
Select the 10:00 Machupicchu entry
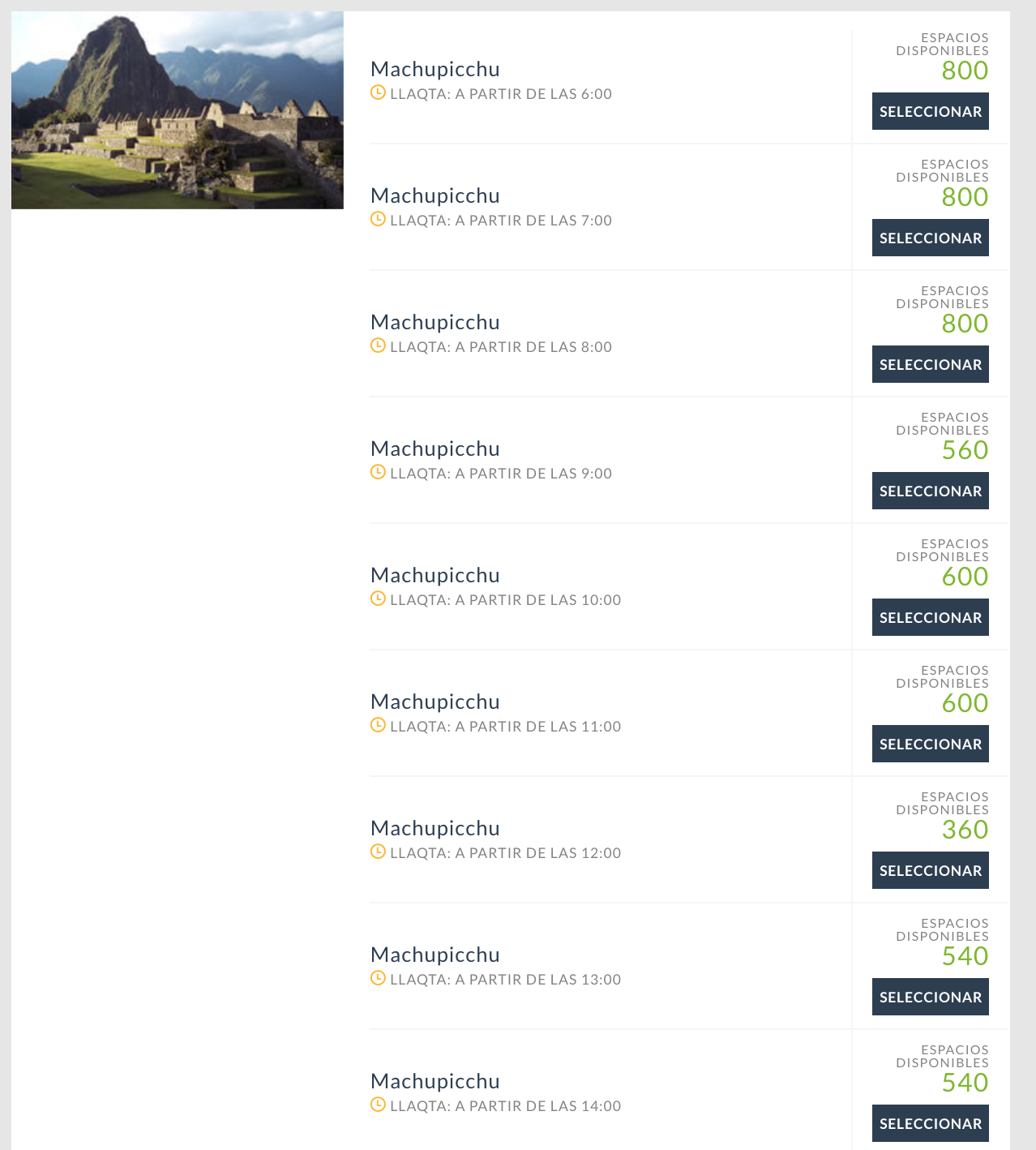(x=930, y=618)
